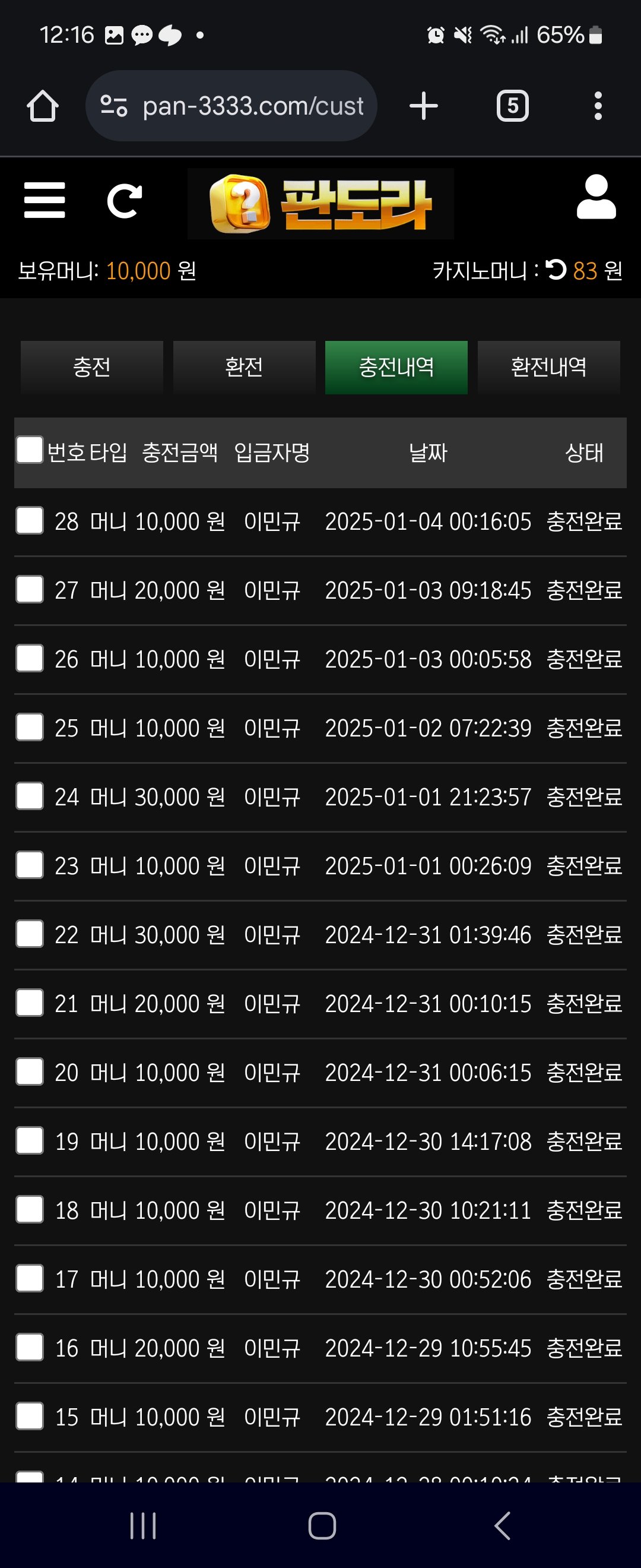The image size is (641, 1568).
Task: Open the browser tab switcher
Action: click(x=513, y=106)
